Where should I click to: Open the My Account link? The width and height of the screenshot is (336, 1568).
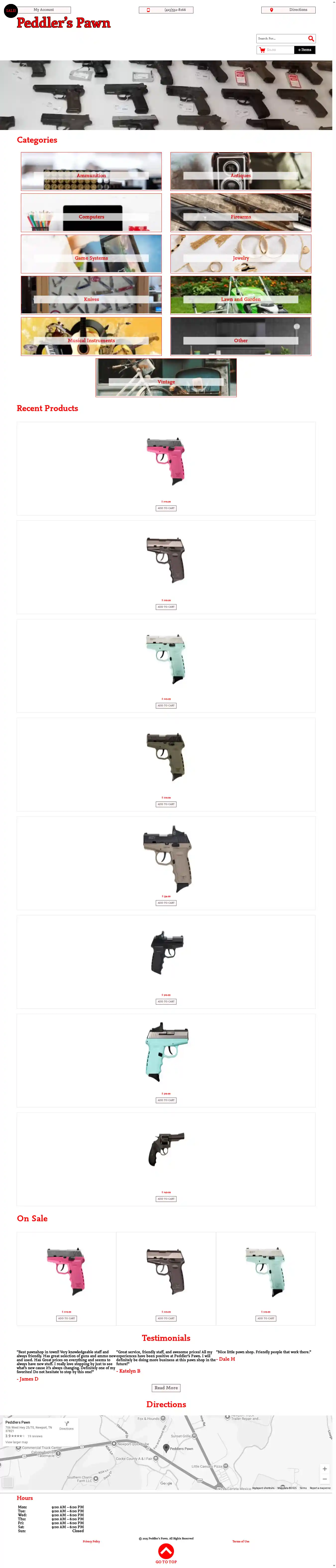tap(44, 10)
